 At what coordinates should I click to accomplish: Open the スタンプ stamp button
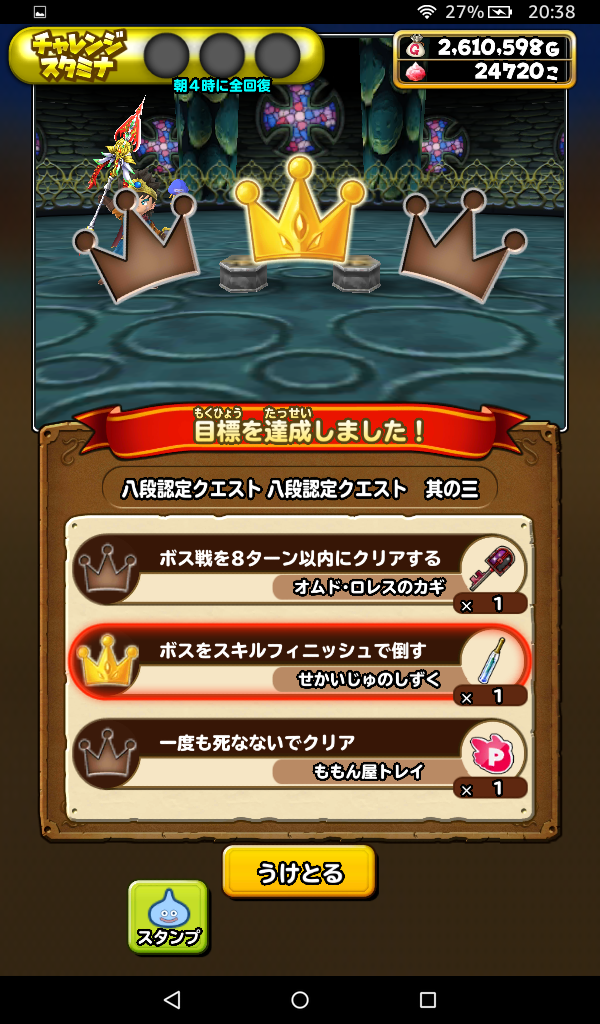[x=168, y=916]
